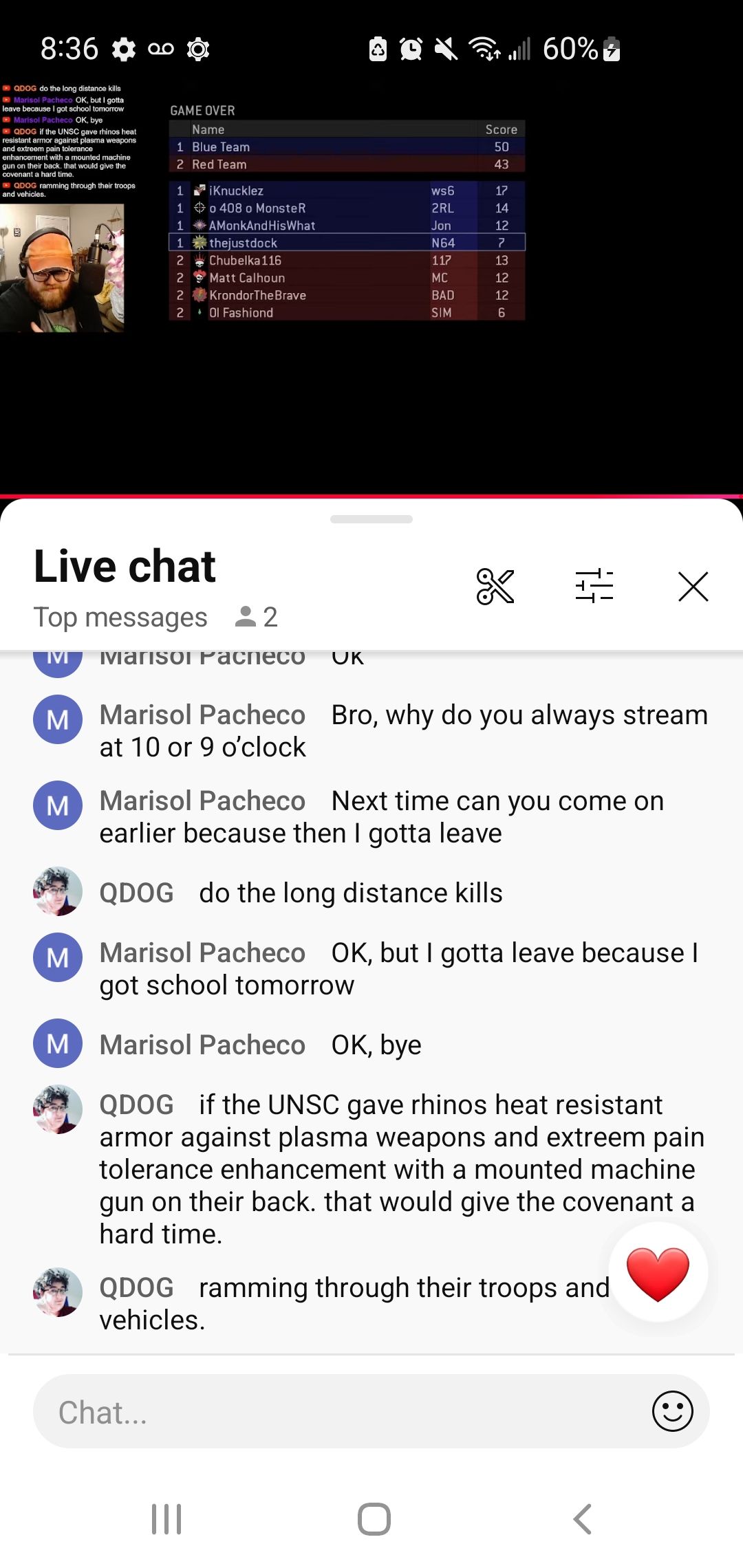Image resolution: width=743 pixels, height=1568 pixels.
Task: Open the emoji picker in chat box
Action: [x=672, y=1412]
